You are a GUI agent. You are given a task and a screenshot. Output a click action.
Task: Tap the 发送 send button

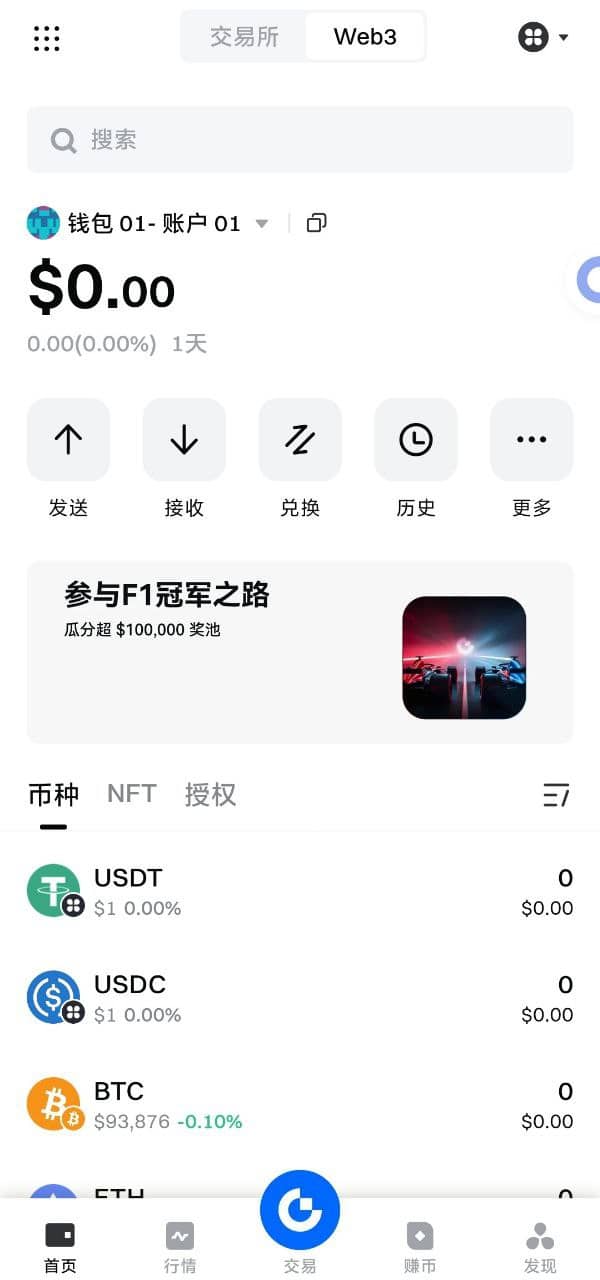click(x=68, y=441)
